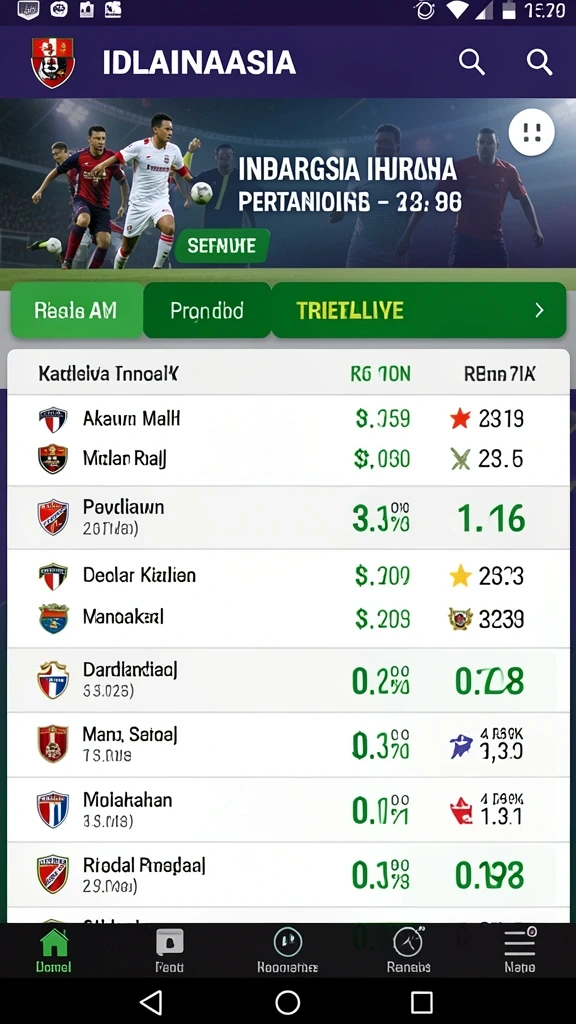Go to the Domel home tab
576x1024 pixels.
54,950
